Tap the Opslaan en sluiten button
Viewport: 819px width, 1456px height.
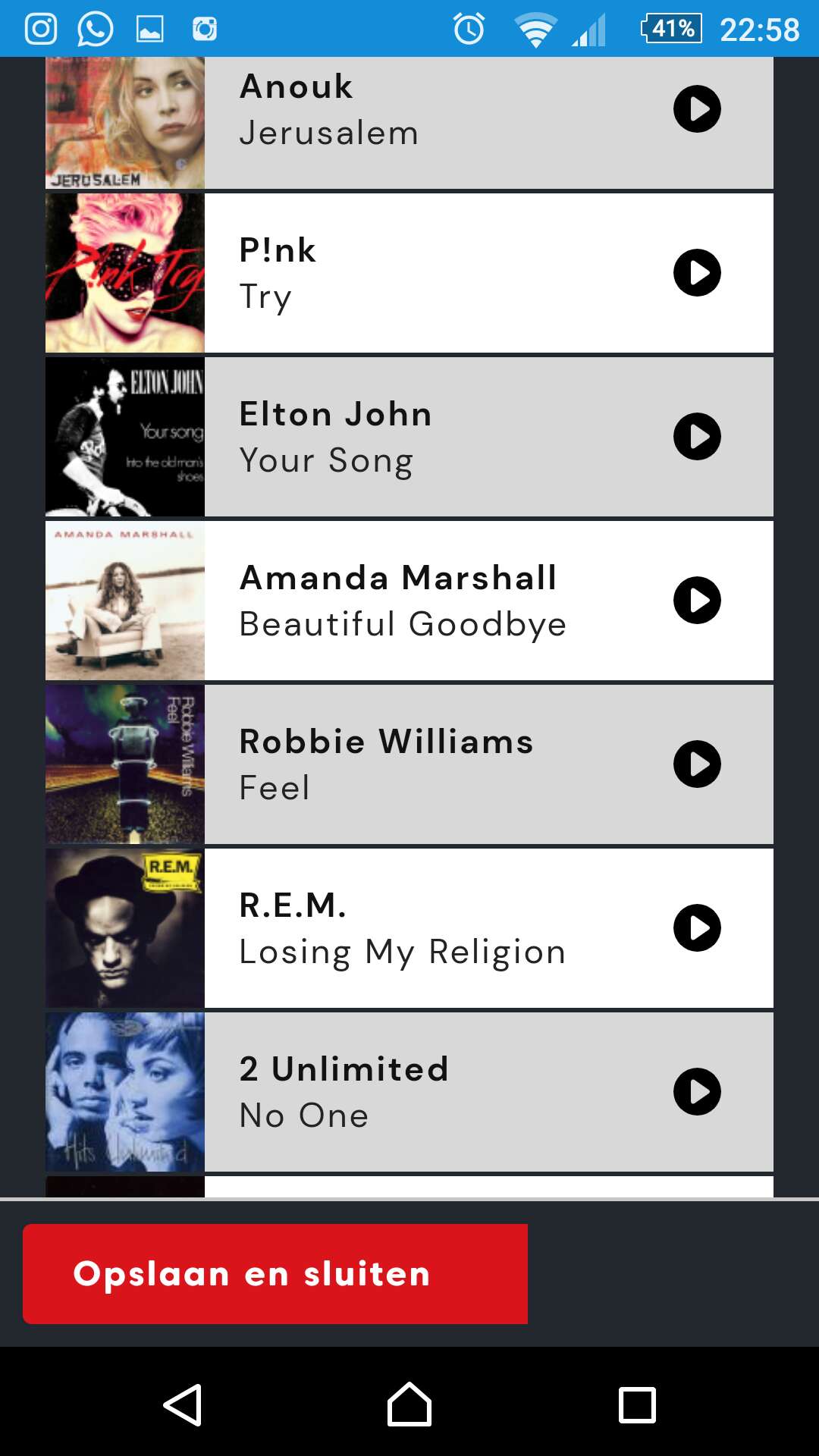pyautogui.click(x=275, y=1274)
